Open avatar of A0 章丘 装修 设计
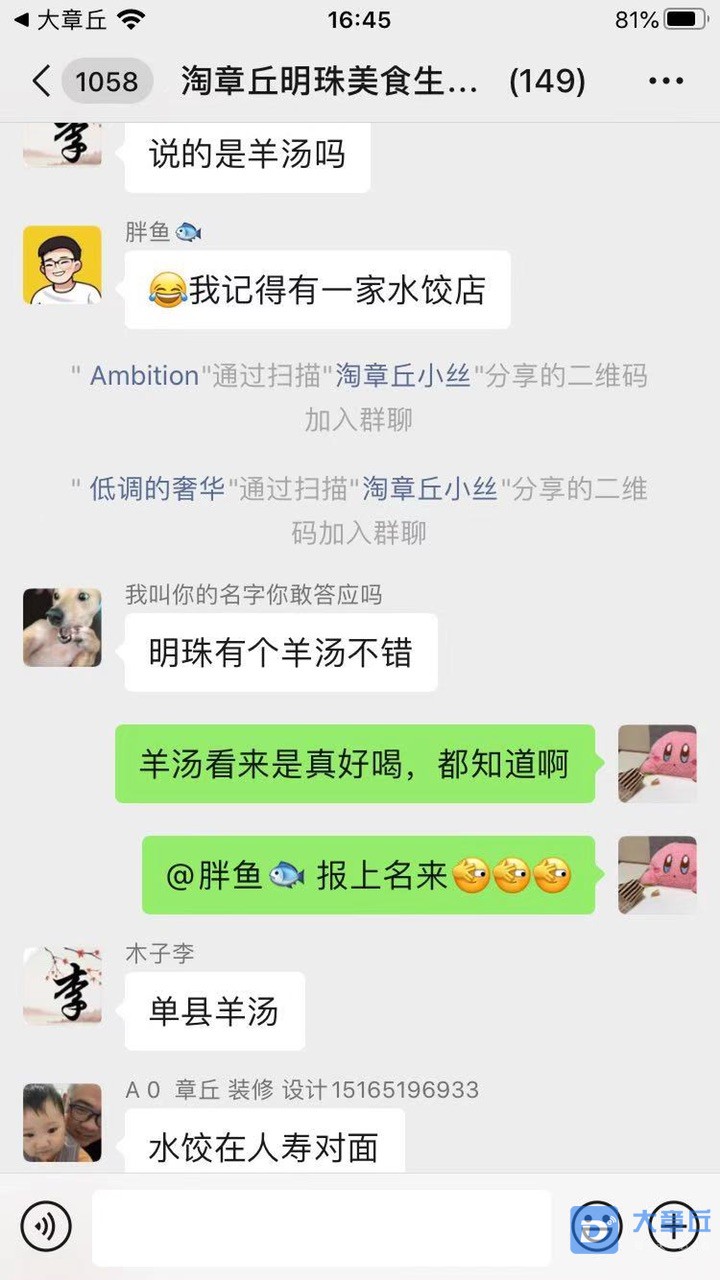720x1280 pixels. tap(62, 1122)
